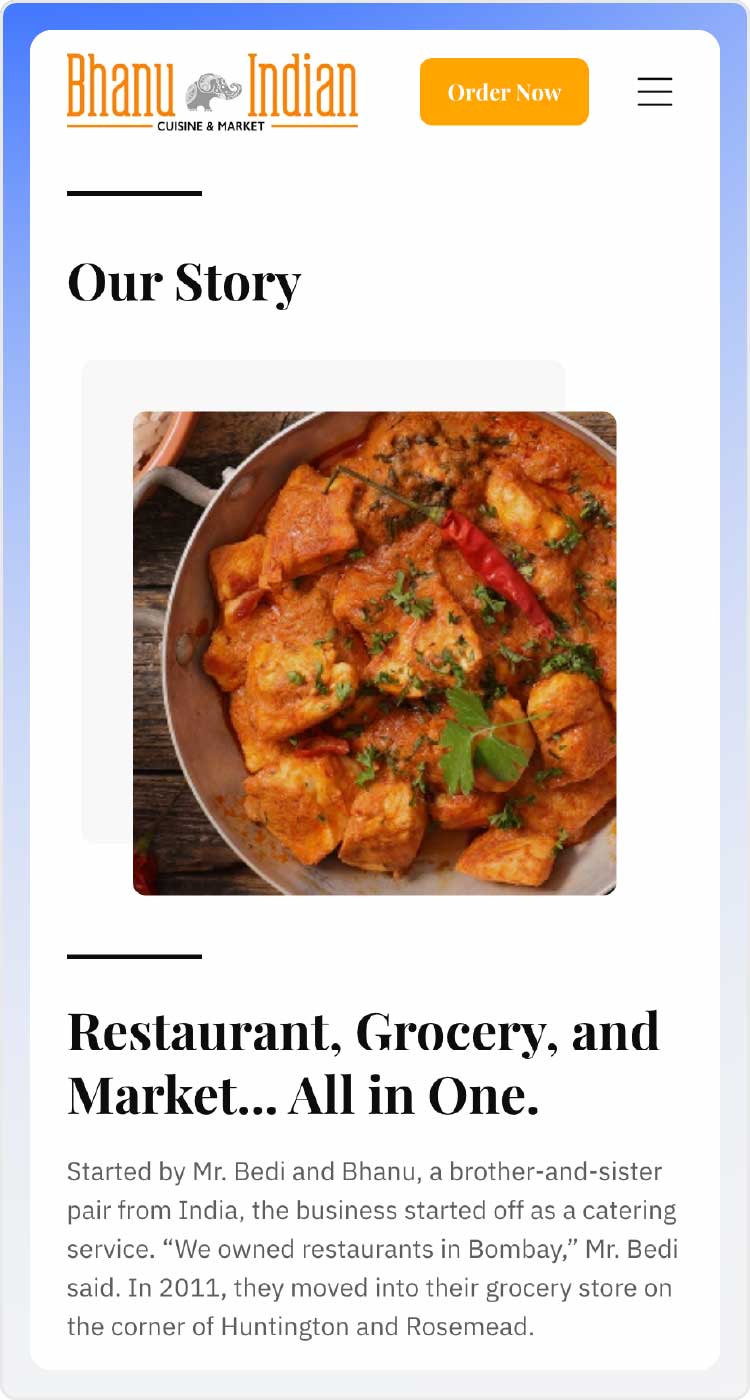Screen dimensions: 750x1400
Task: Click the 'Our Story' heading
Action: pos(184,281)
